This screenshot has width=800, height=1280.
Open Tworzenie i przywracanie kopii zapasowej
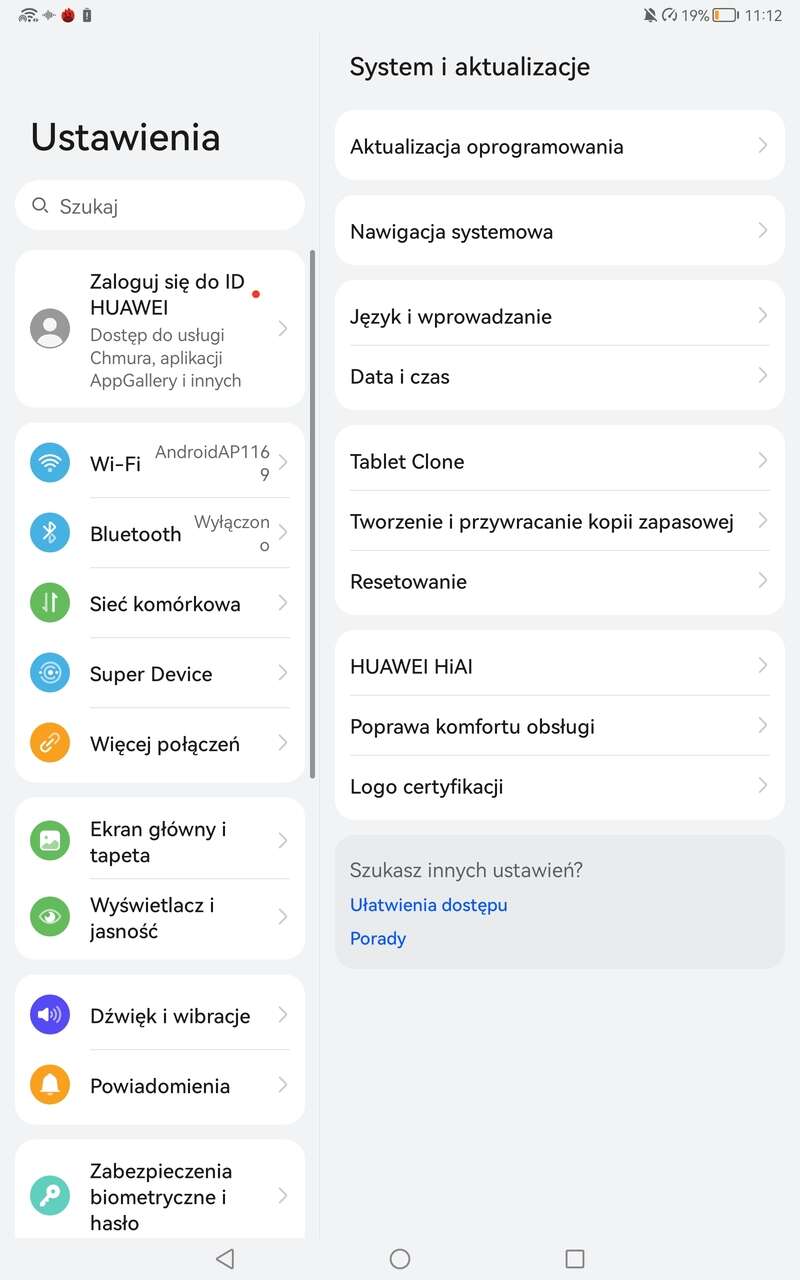pyautogui.click(x=558, y=521)
